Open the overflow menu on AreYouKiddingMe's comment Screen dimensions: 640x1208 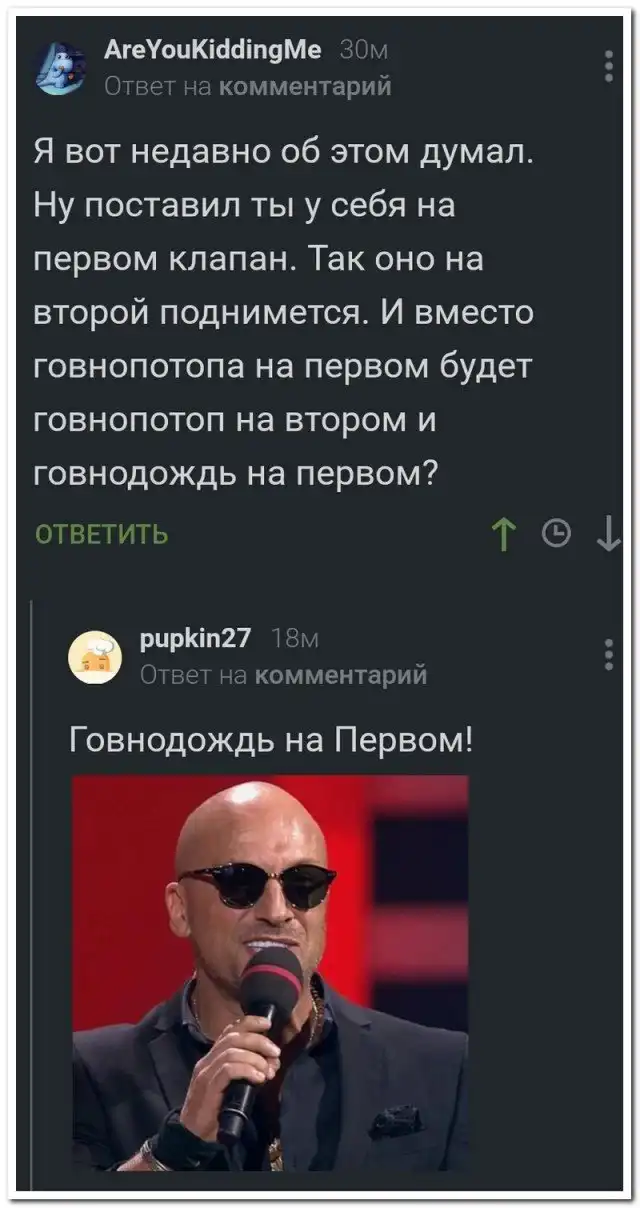(x=609, y=66)
